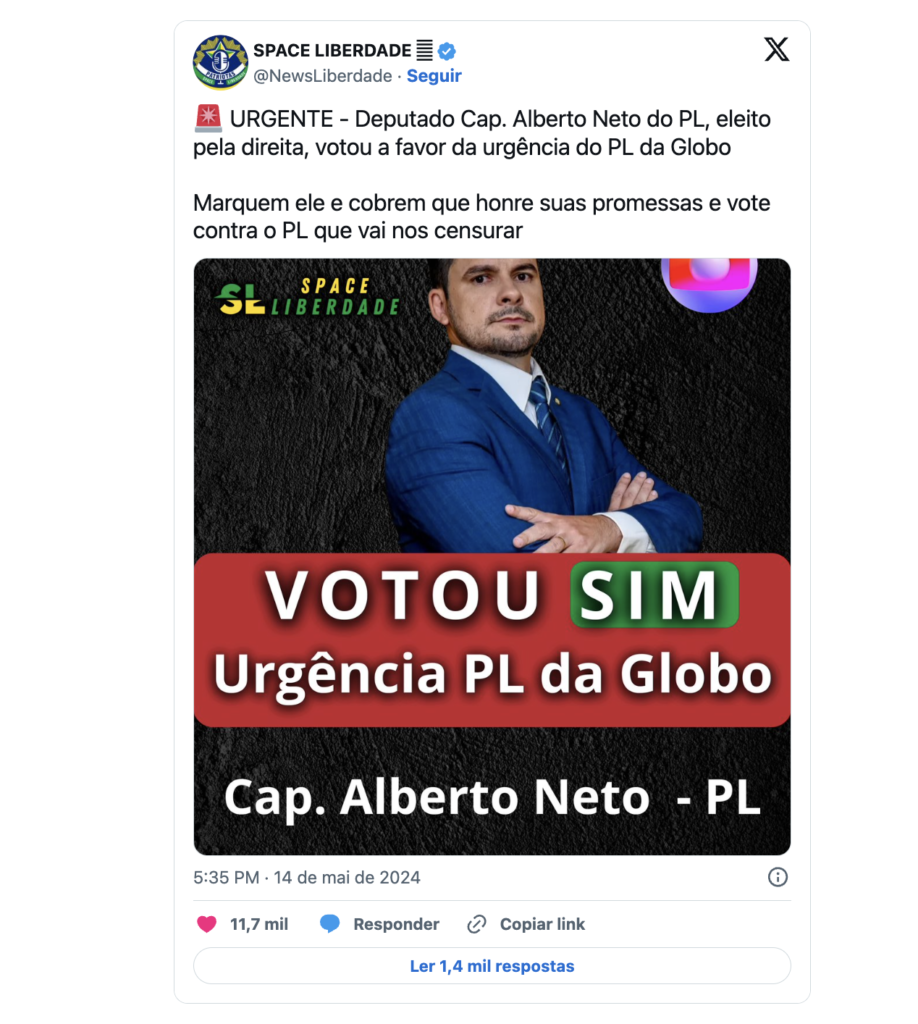Tap Responder to reply

tap(380, 924)
